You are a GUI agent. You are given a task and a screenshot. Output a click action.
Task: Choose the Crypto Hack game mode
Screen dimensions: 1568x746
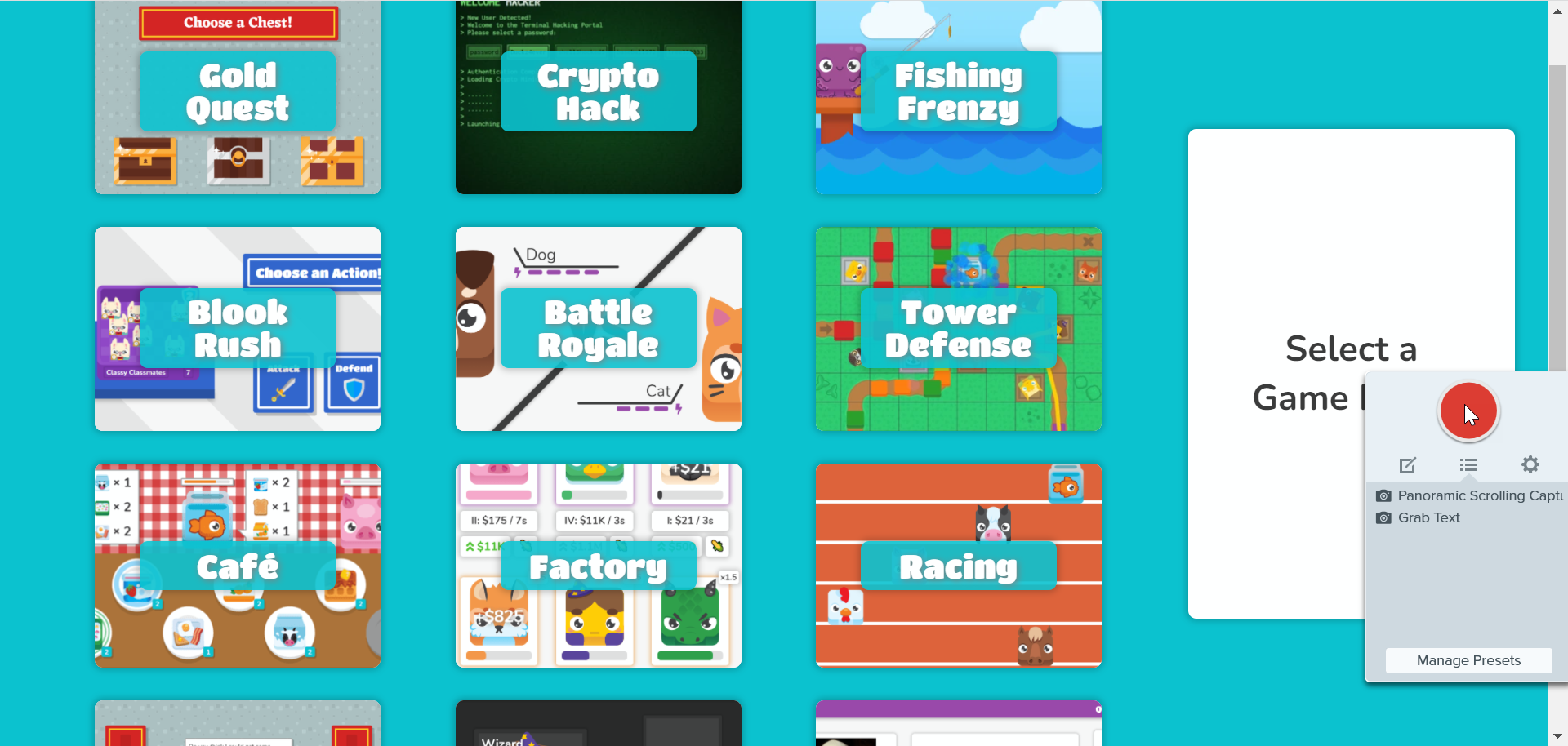click(x=598, y=97)
